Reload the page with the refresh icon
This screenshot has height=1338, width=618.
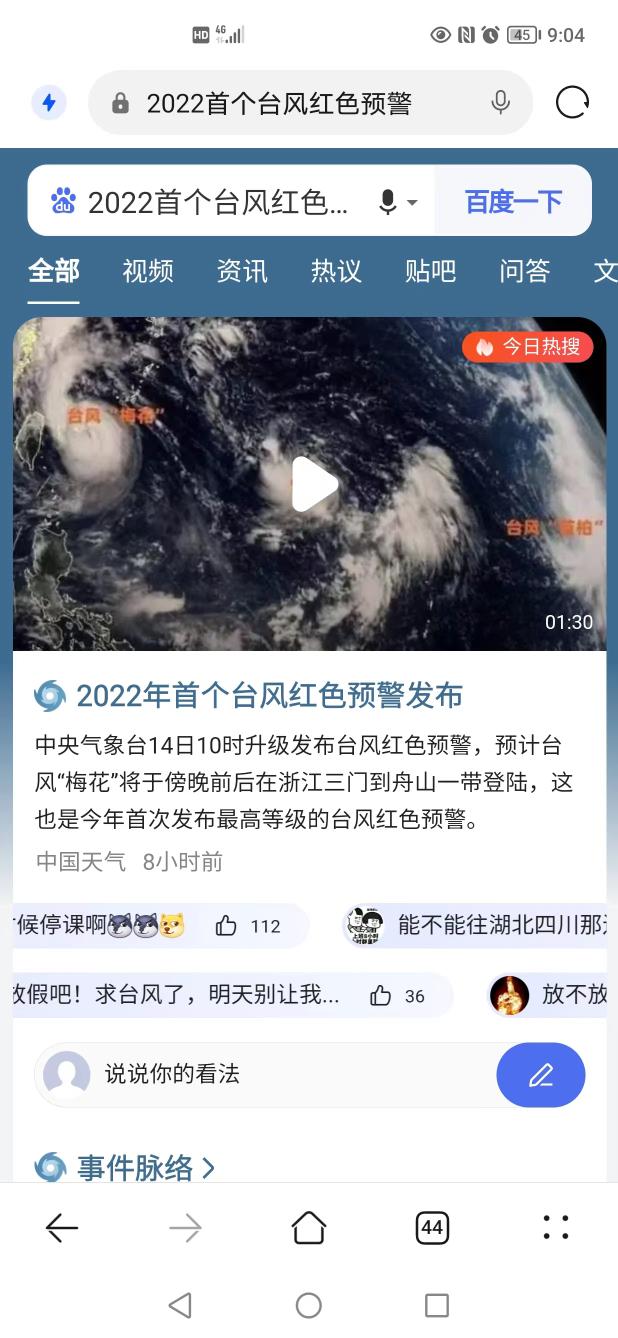(x=572, y=102)
